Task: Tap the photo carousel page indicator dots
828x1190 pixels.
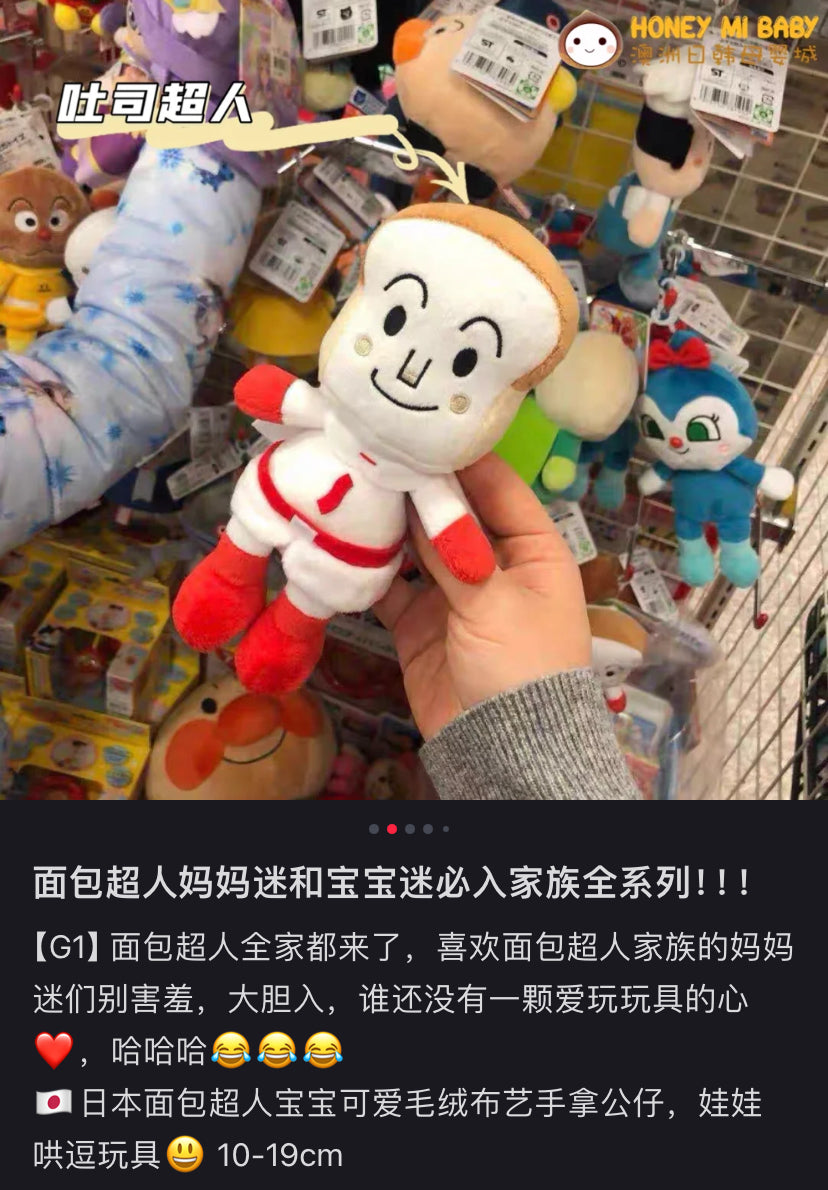Action: pos(410,829)
